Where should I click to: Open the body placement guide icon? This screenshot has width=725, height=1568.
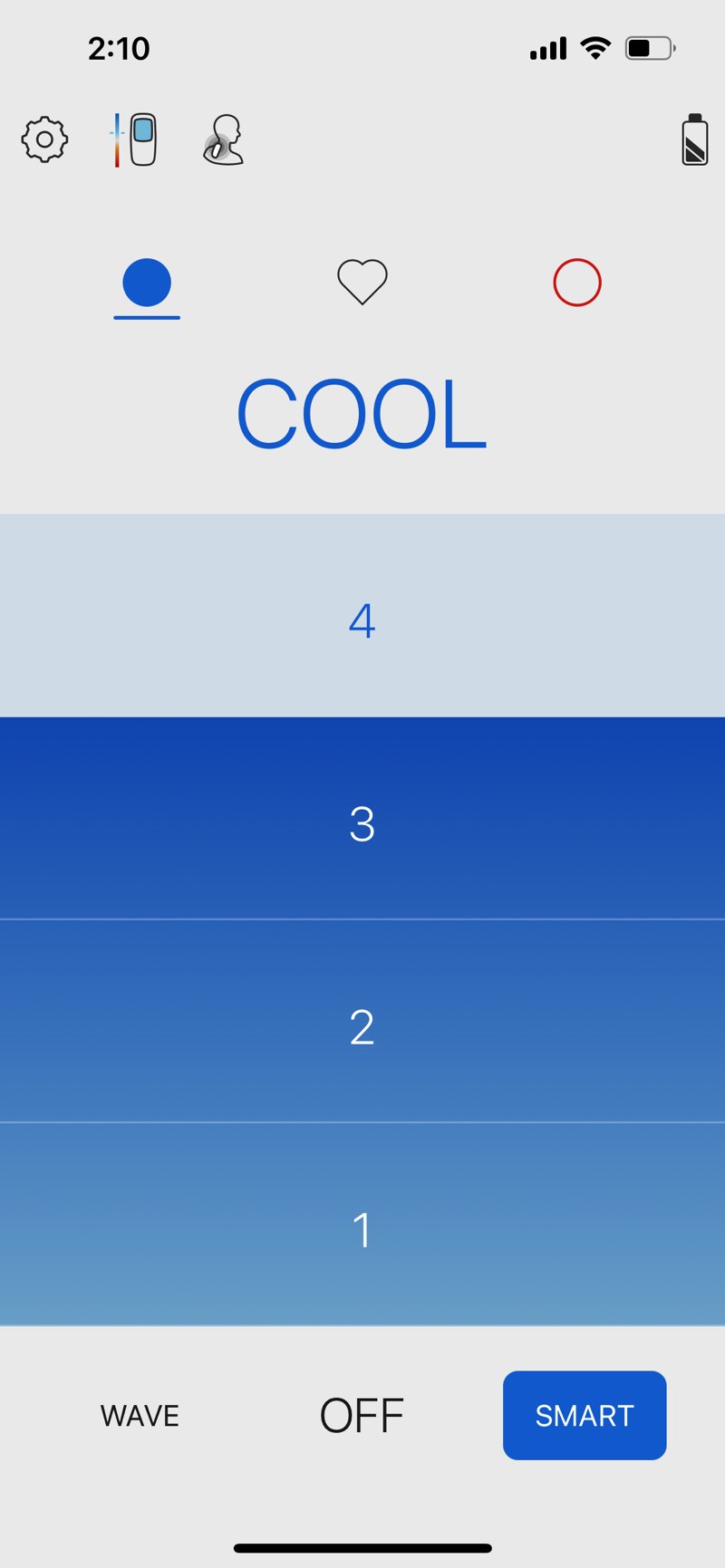tap(223, 139)
